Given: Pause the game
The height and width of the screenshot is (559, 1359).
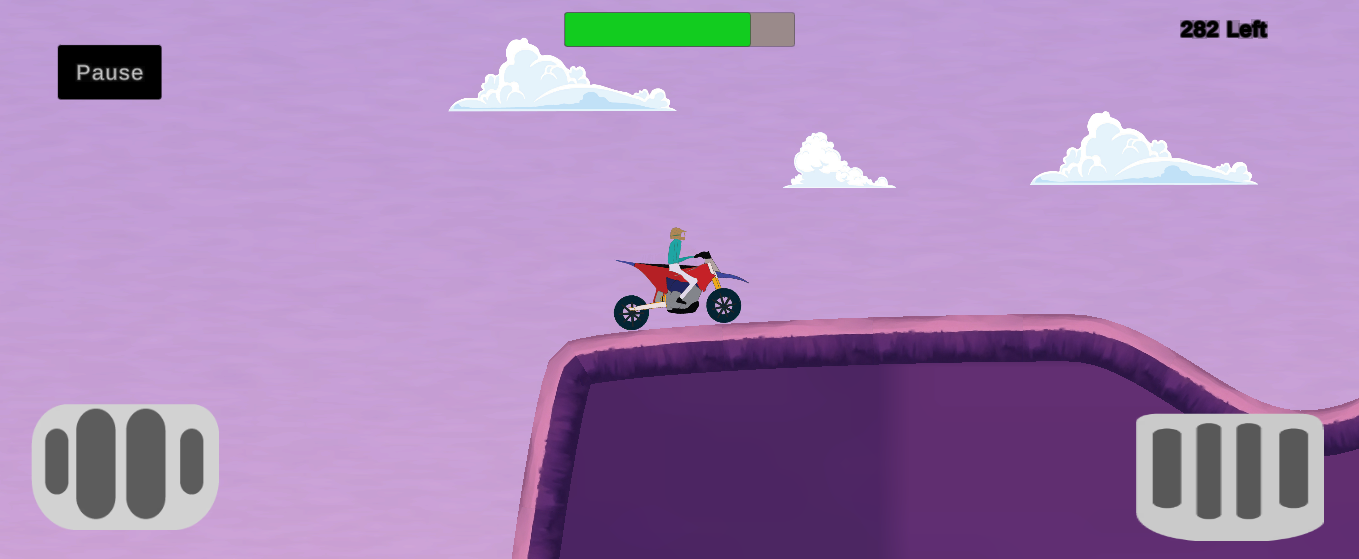Looking at the screenshot, I should [x=109, y=72].
